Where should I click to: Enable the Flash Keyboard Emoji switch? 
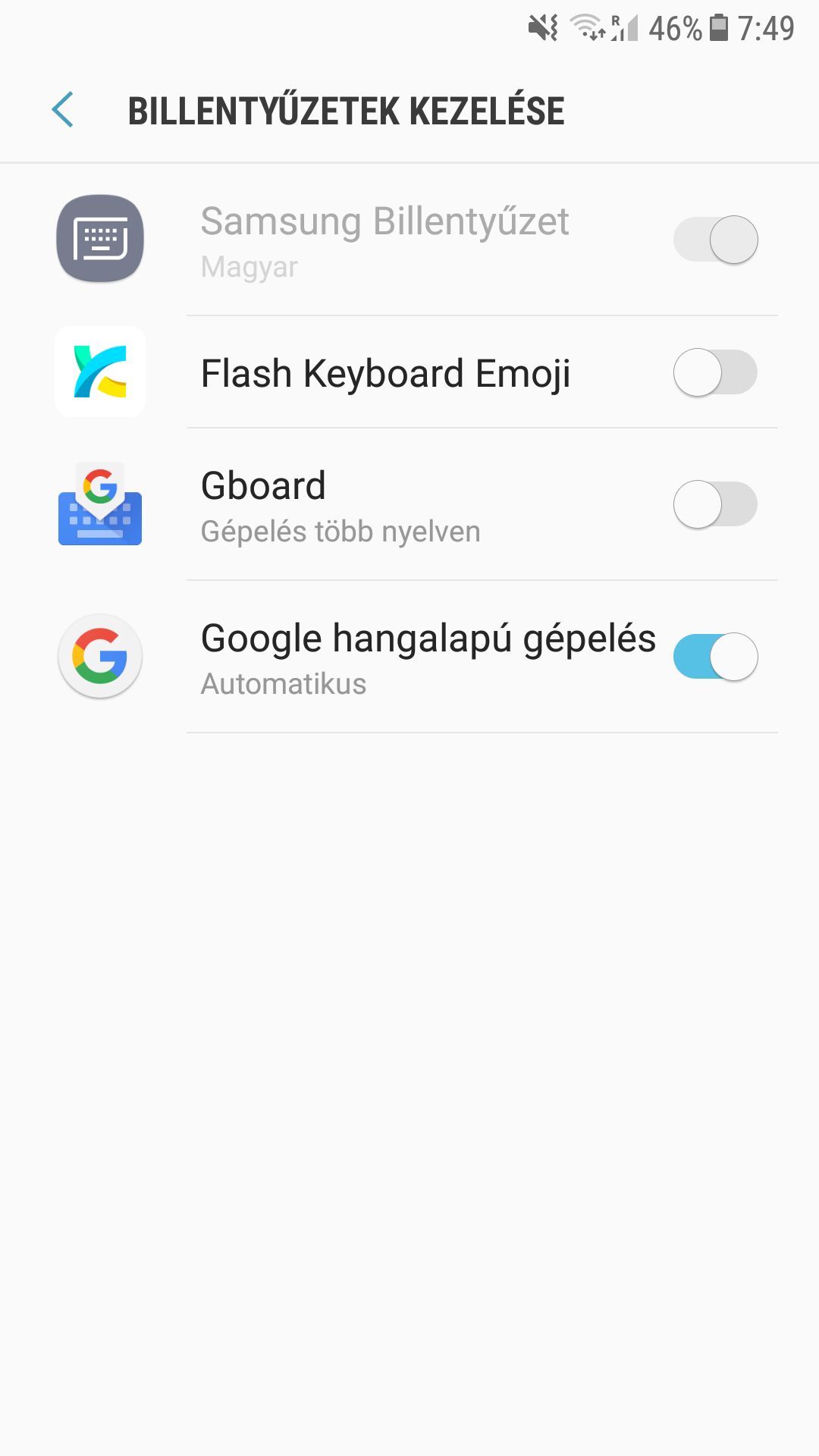tap(715, 372)
